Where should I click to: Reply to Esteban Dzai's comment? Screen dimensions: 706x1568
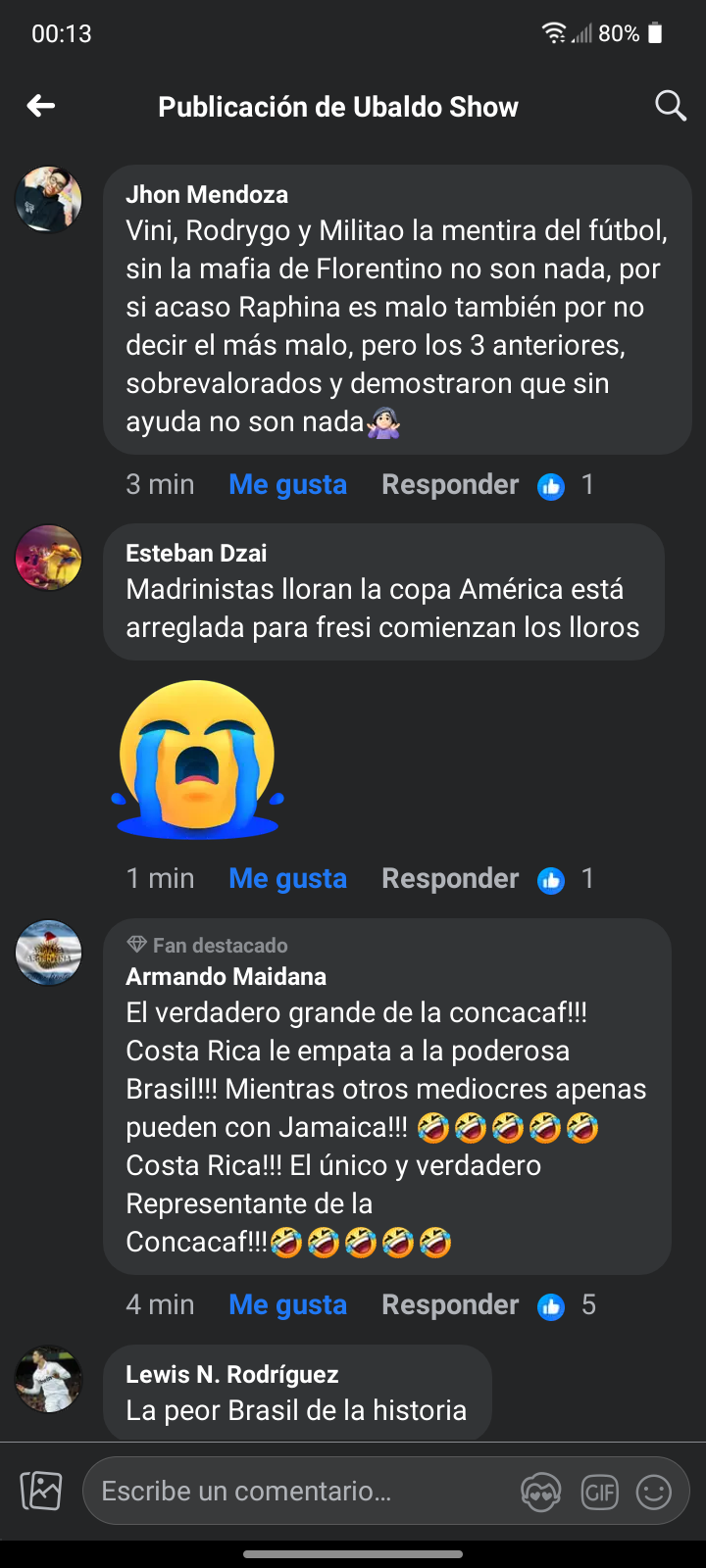[x=450, y=878]
